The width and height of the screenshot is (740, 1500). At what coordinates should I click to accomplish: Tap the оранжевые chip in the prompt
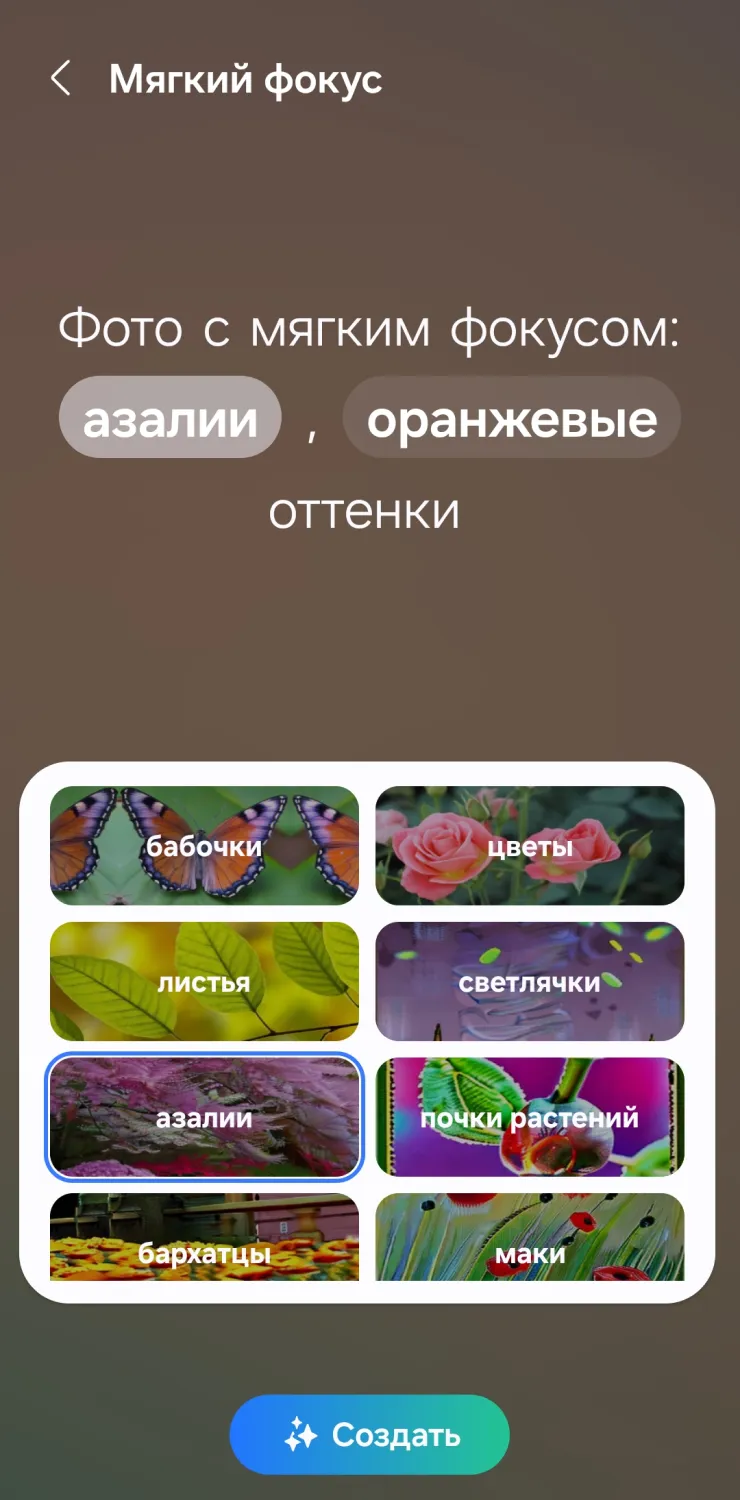[x=512, y=418]
